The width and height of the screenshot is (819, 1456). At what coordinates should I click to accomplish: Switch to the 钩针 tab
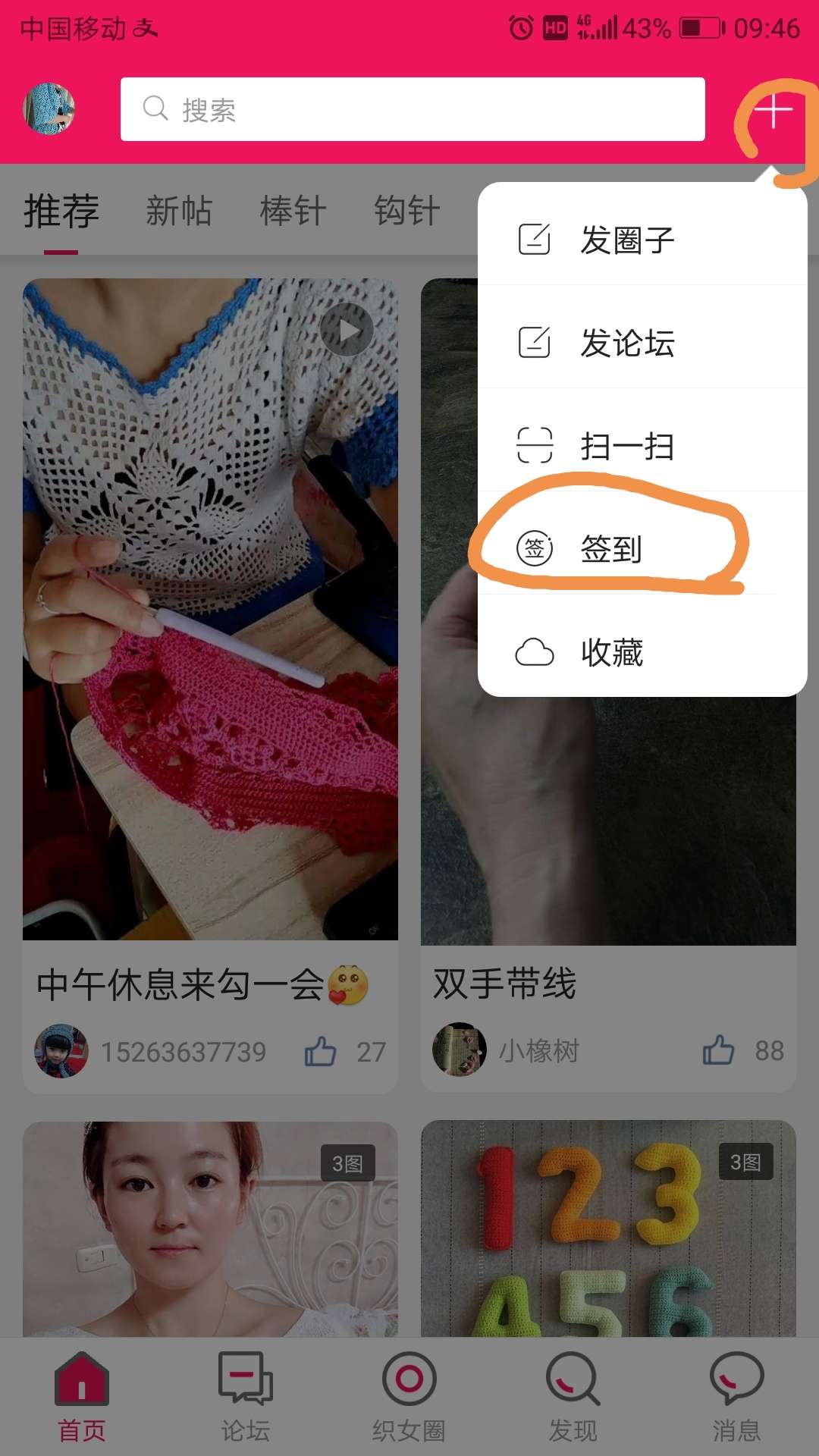click(x=406, y=211)
